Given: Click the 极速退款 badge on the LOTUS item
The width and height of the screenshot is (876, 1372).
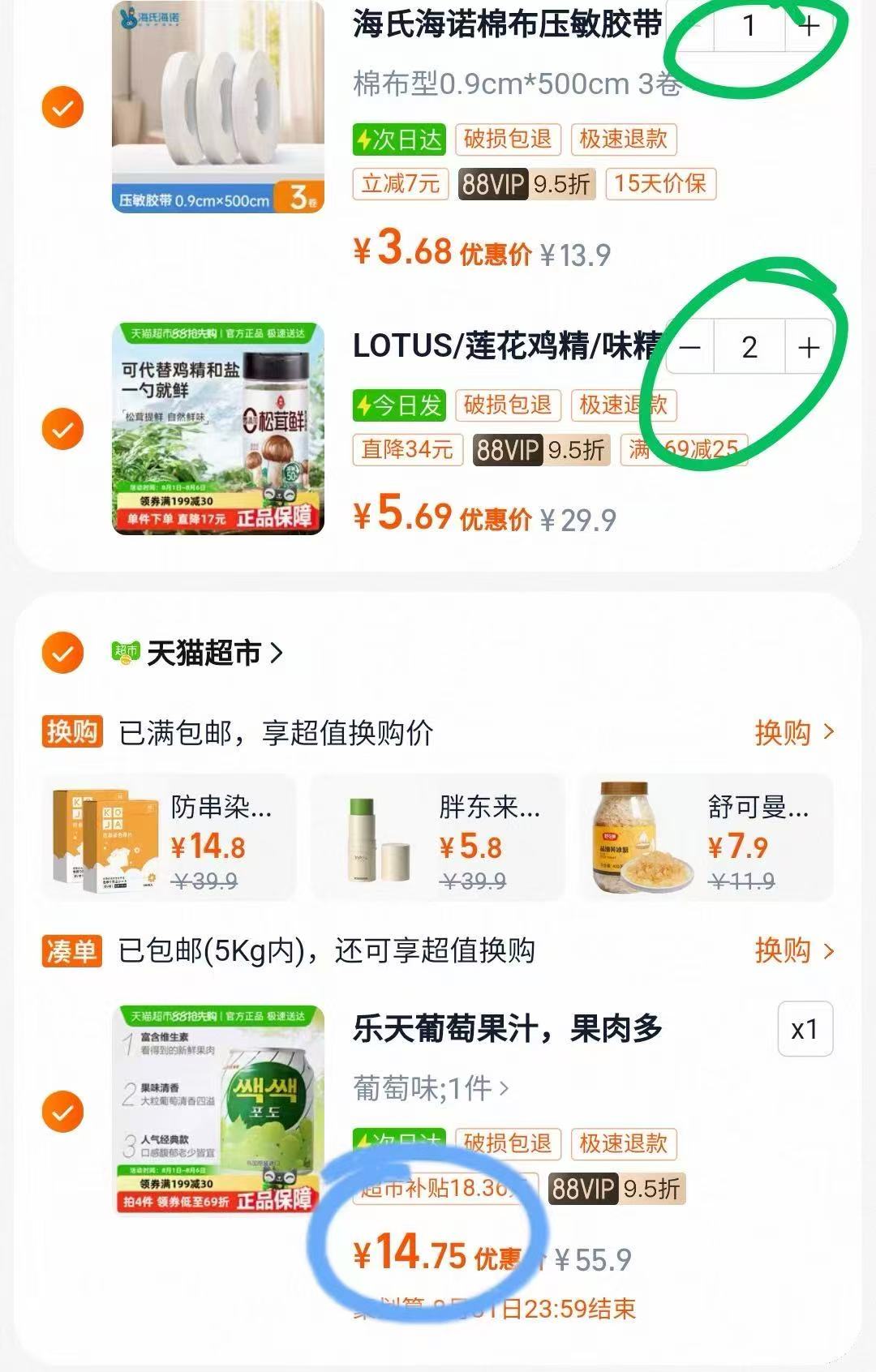Looking at the screenshot, I should coord(624,406).
